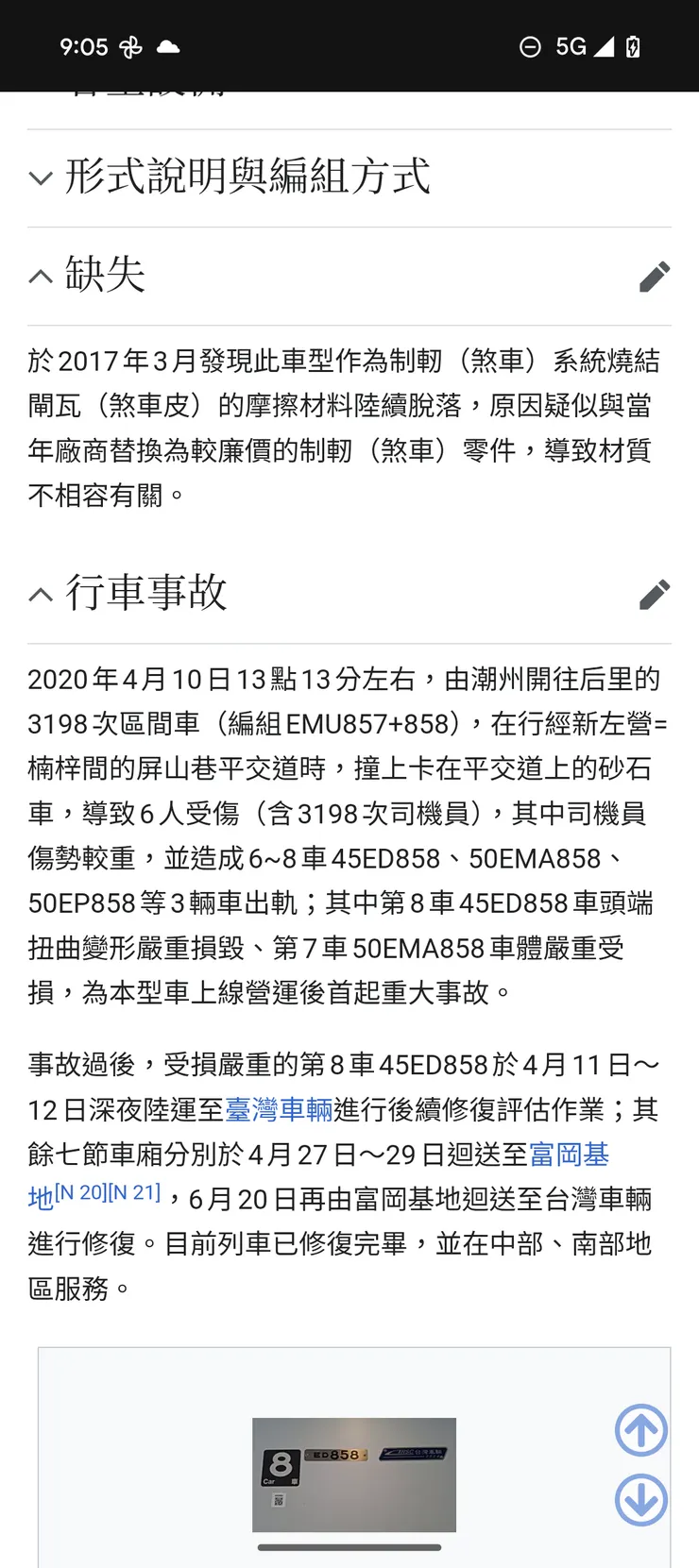
Task: Tap the blue up-arrow icon on the image
Action: [640, 1430]
